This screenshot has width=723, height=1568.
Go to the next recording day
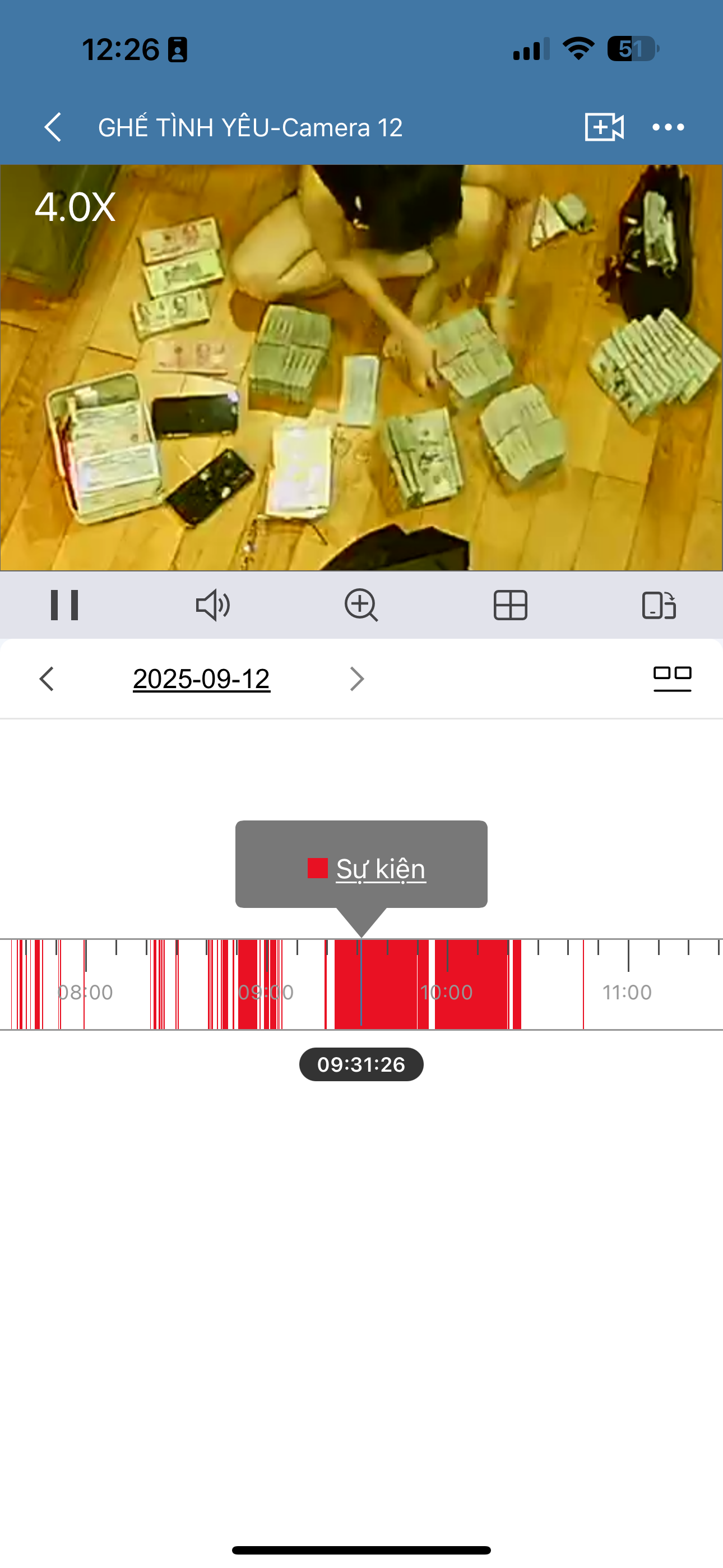point(356,679)
